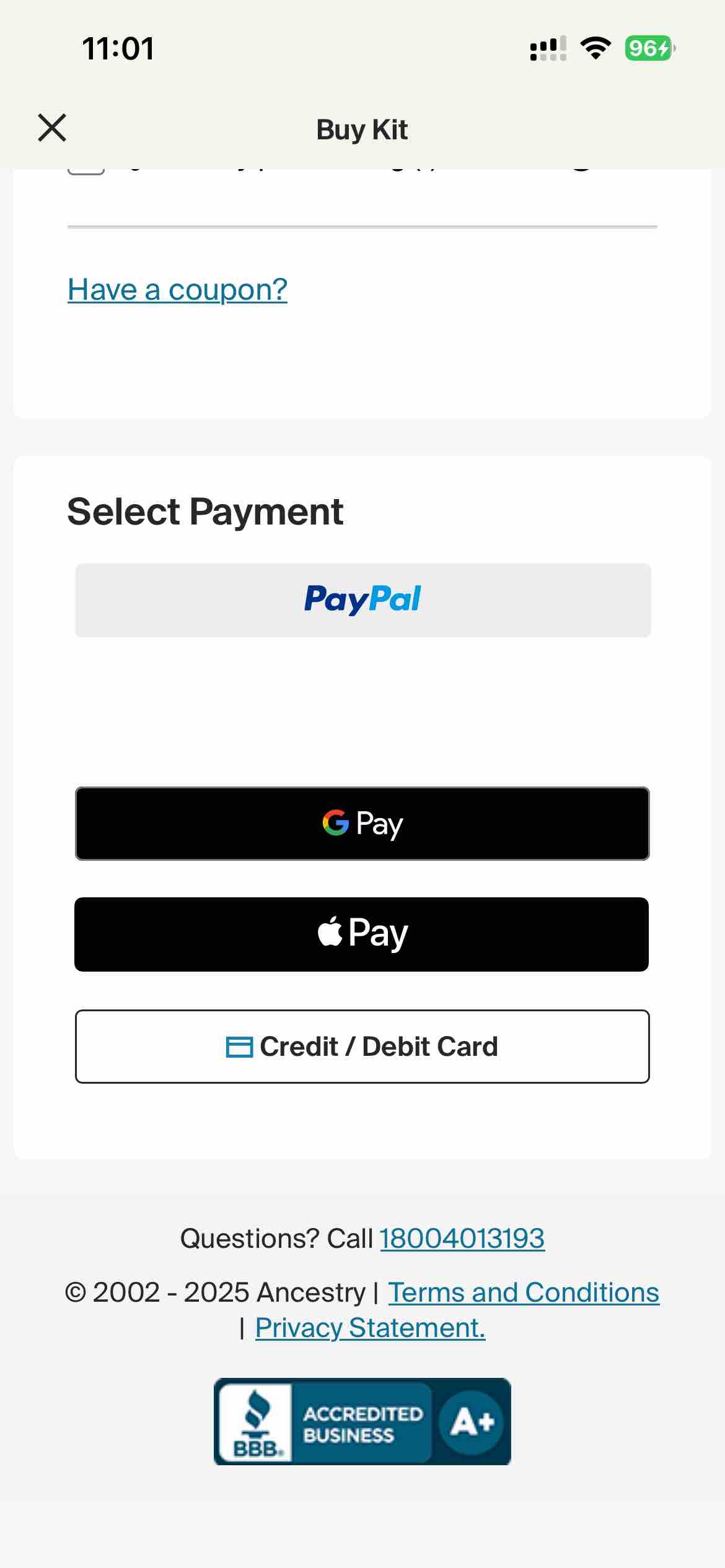
Task: Call the support number 18004013193
Action: 462,1239
